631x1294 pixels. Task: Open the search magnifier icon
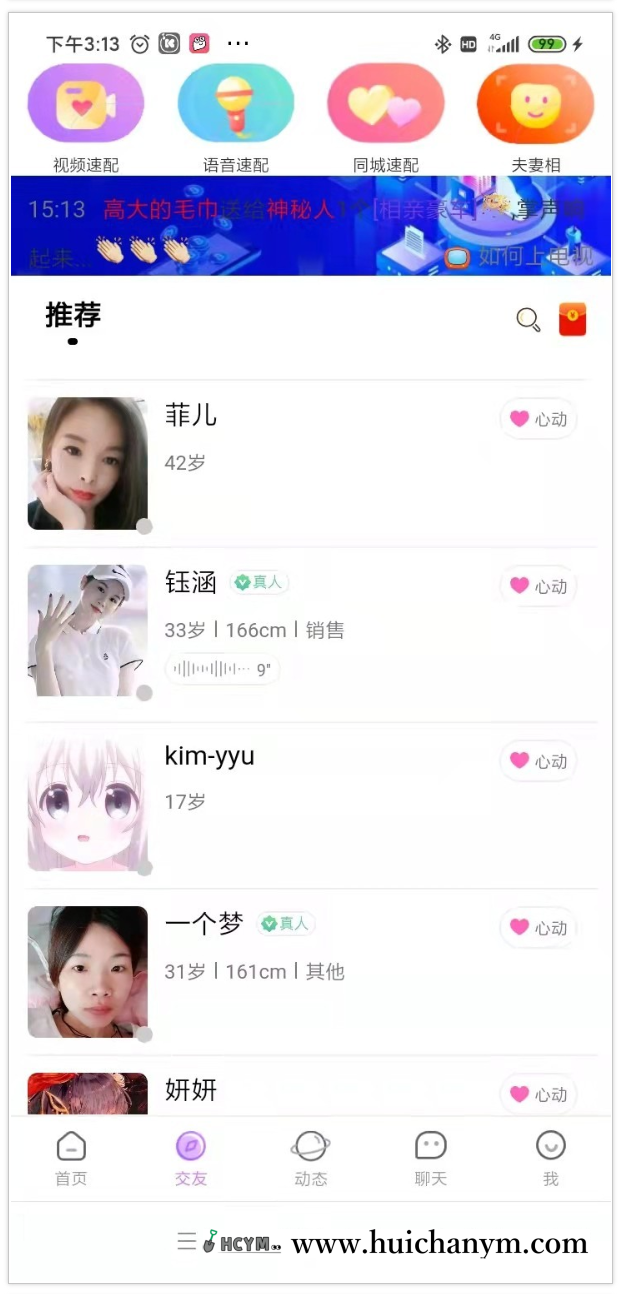tap(528, 320)
